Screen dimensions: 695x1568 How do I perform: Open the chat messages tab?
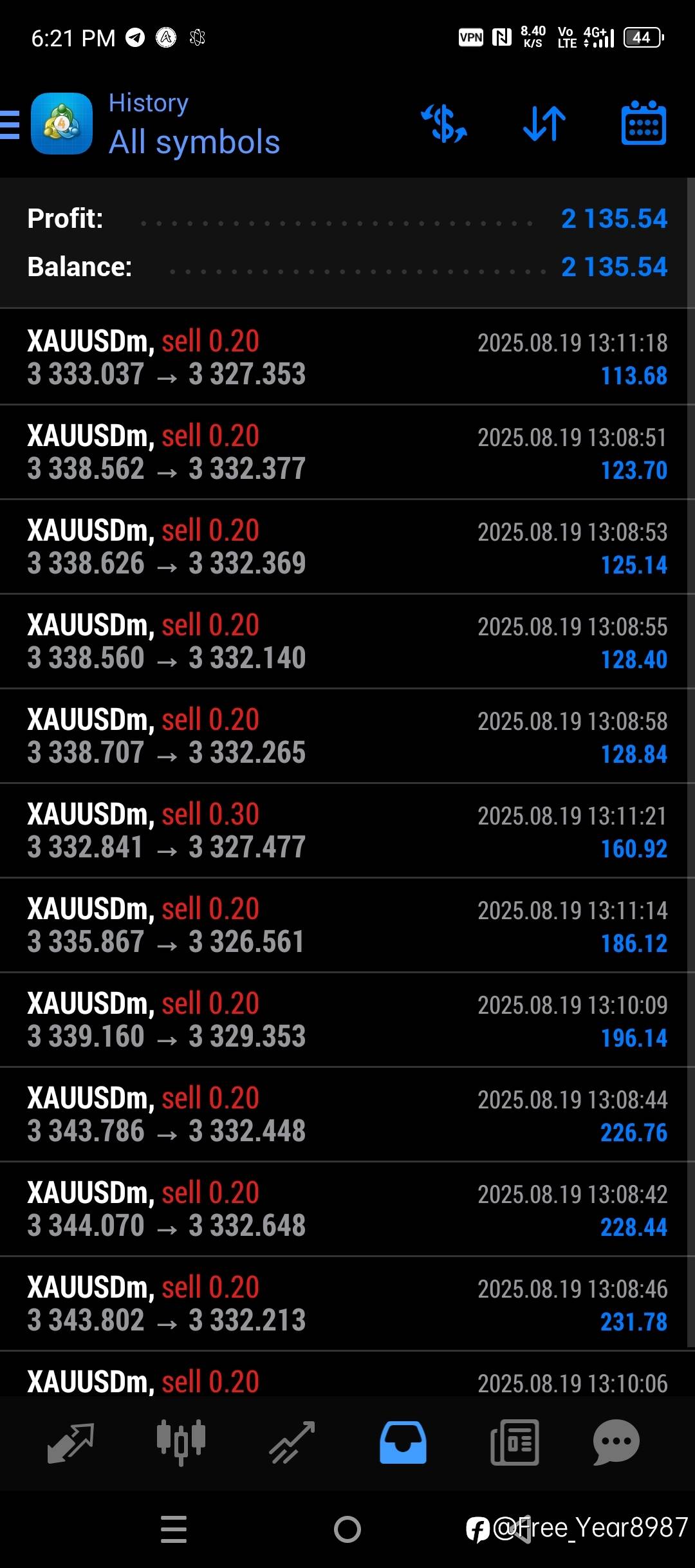pos(616,1442)
